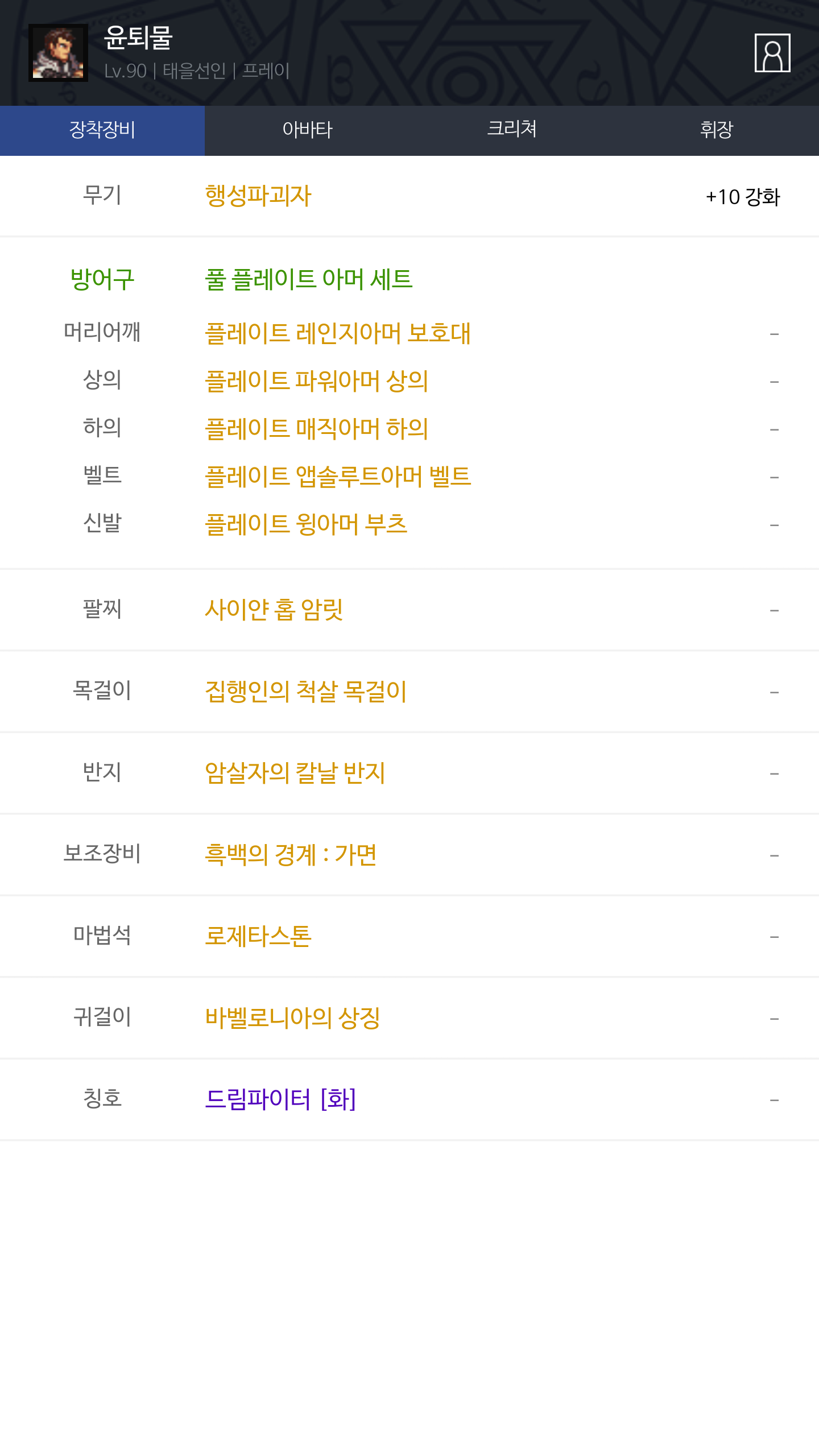
Task: View 플레이트 앱솔루트아머 벨트 details
Action: pos(338,477)
